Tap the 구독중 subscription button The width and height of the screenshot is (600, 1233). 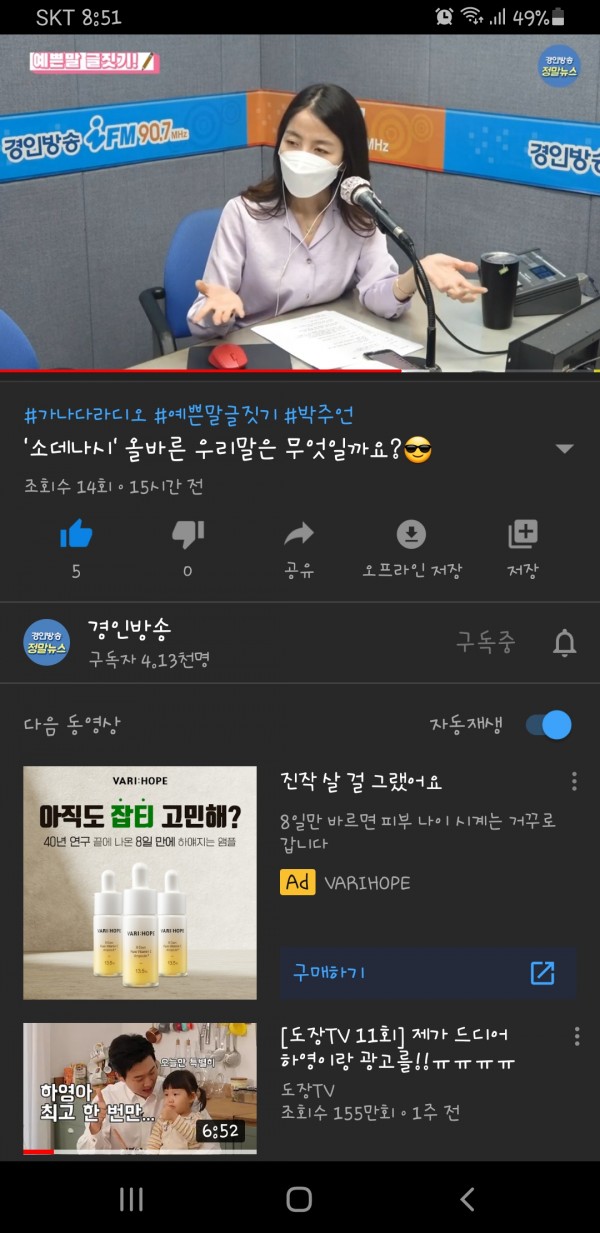tap(486, 642)
